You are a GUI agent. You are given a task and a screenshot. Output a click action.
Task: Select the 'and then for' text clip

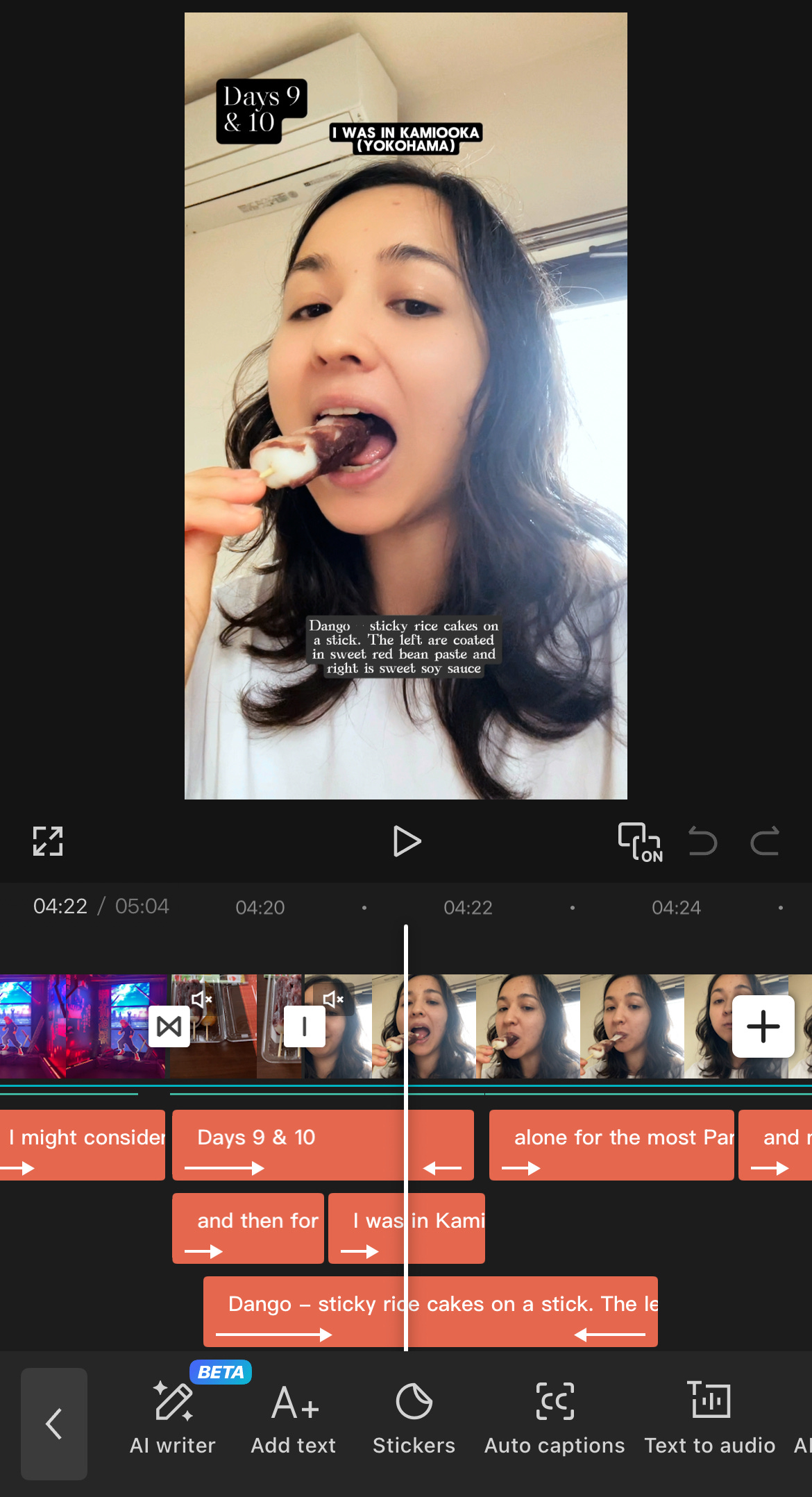(248, 1228)
